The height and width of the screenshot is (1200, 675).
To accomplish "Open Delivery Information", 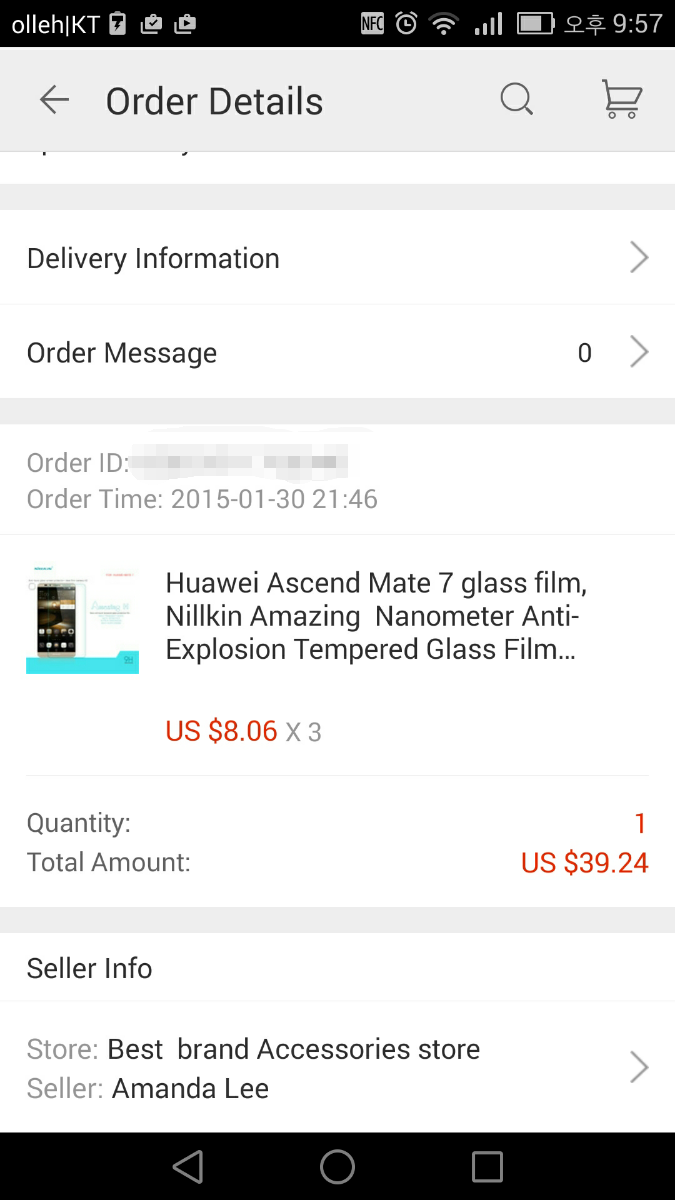I will [x=337, y=258].
